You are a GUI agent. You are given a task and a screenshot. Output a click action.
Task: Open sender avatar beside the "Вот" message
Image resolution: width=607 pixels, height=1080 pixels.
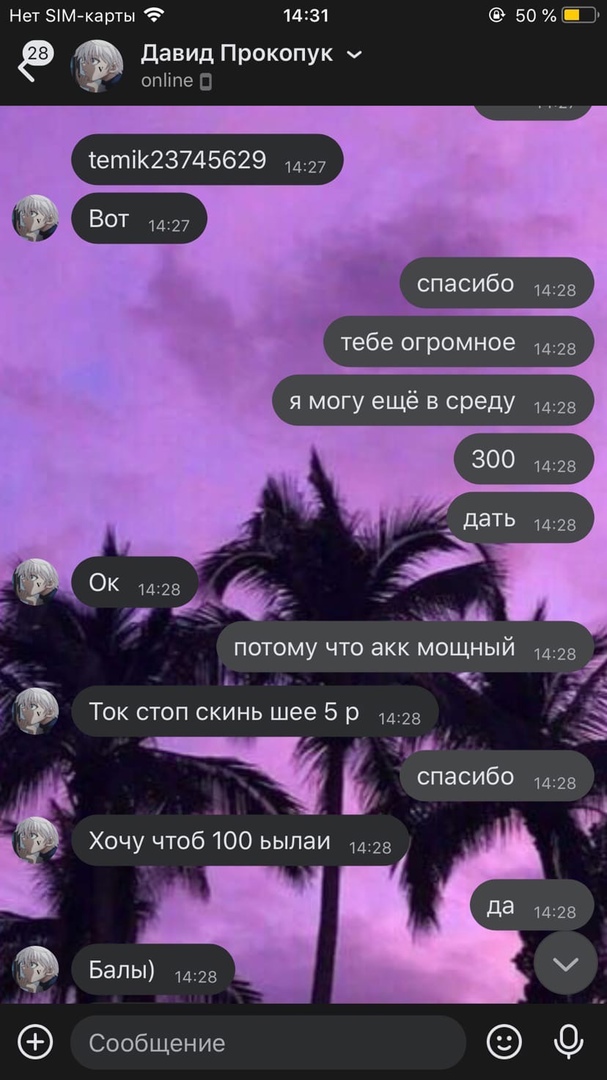35,219
